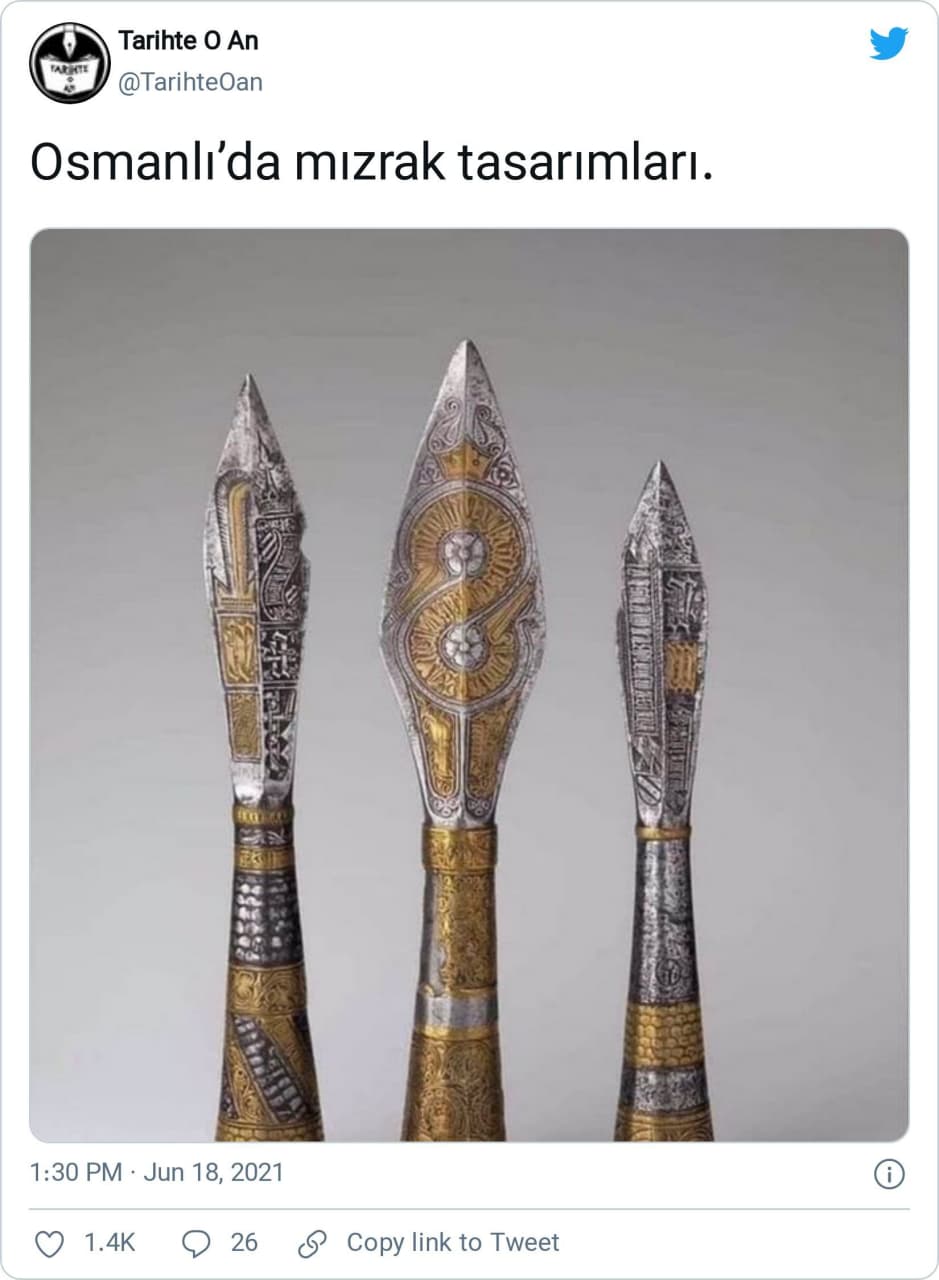Copy link to Tweet
Image resolution: width=939 pixels, height=1280 pixels.
(430, 1243)
